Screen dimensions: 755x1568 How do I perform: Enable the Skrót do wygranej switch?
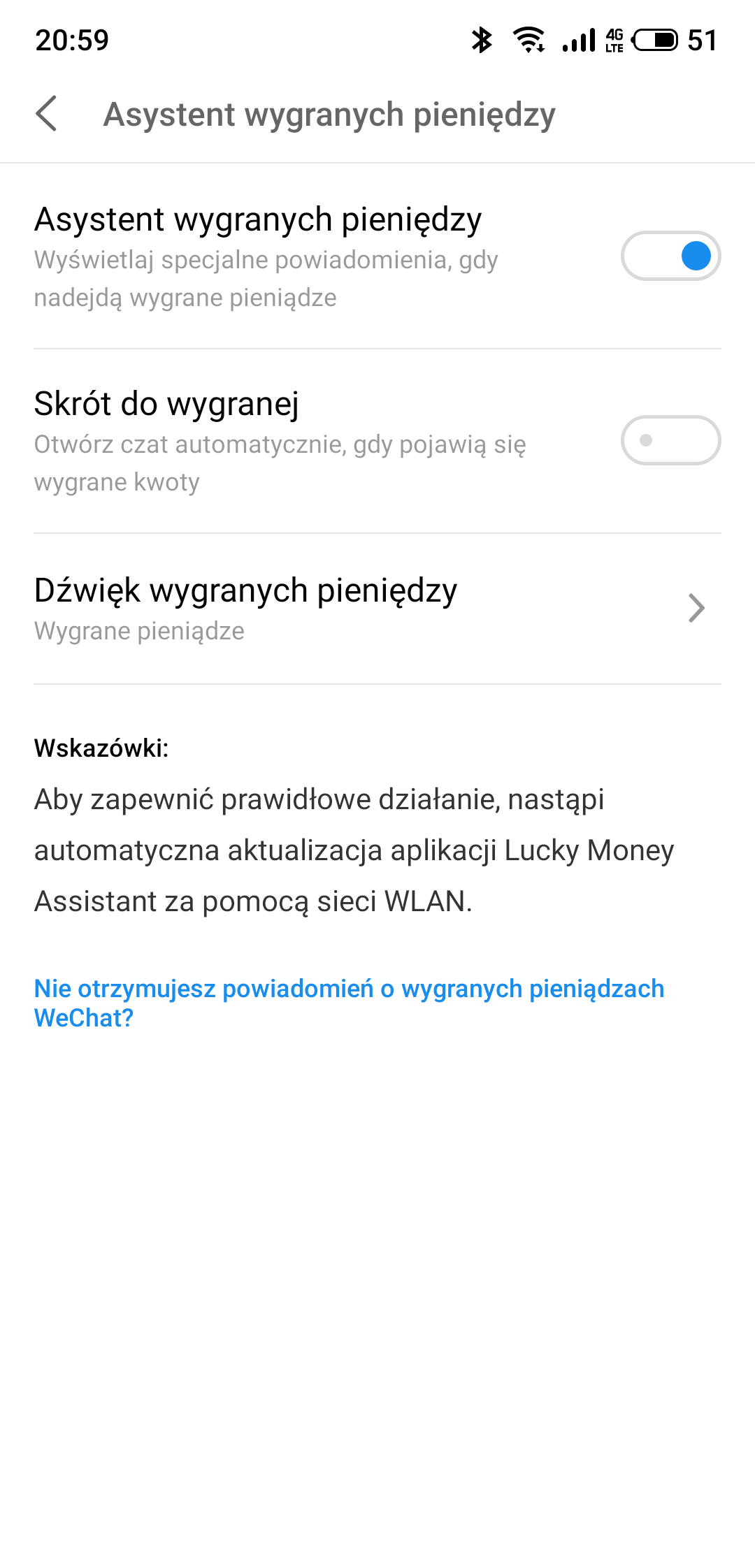pyautogui.click(x=670, y=440)
